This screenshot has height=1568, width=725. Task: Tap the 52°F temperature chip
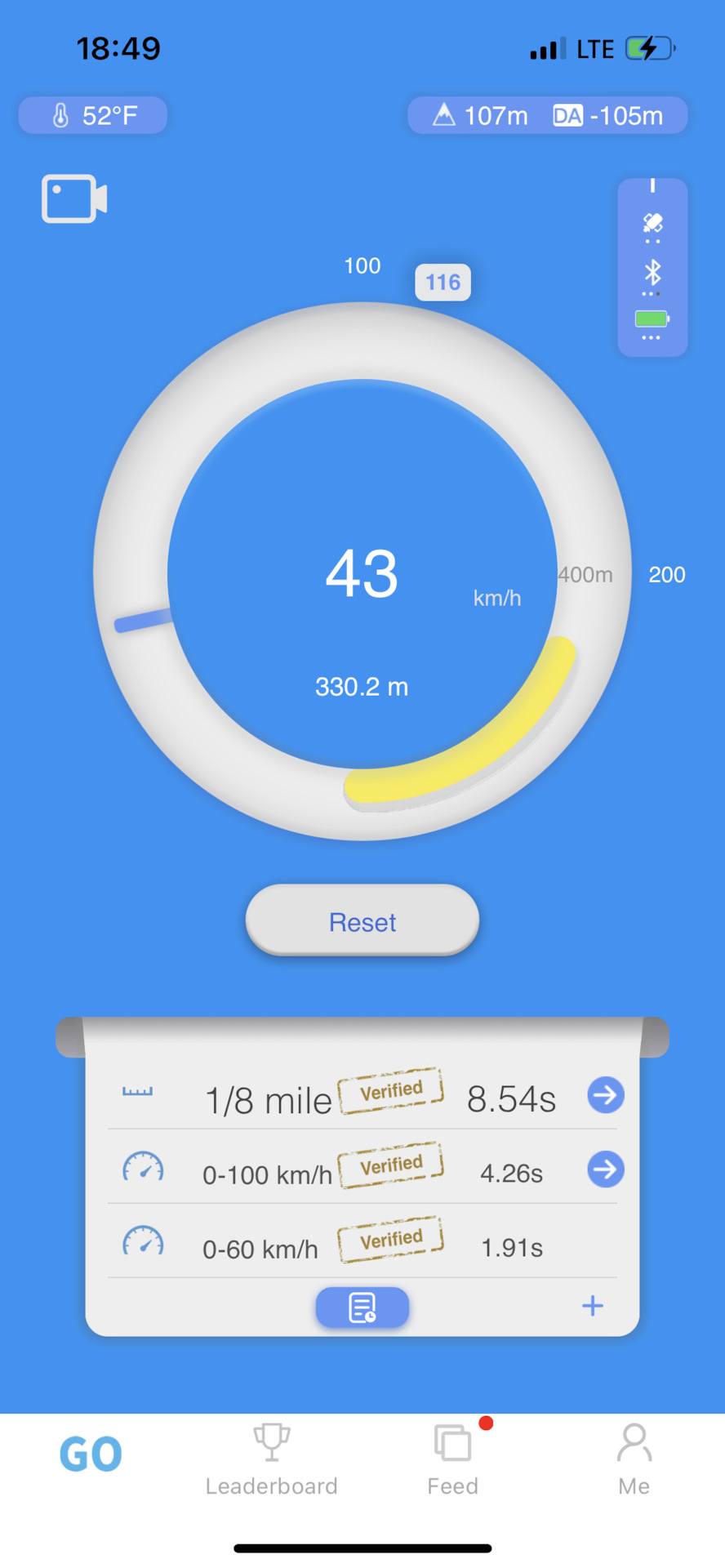coord(93,115)
